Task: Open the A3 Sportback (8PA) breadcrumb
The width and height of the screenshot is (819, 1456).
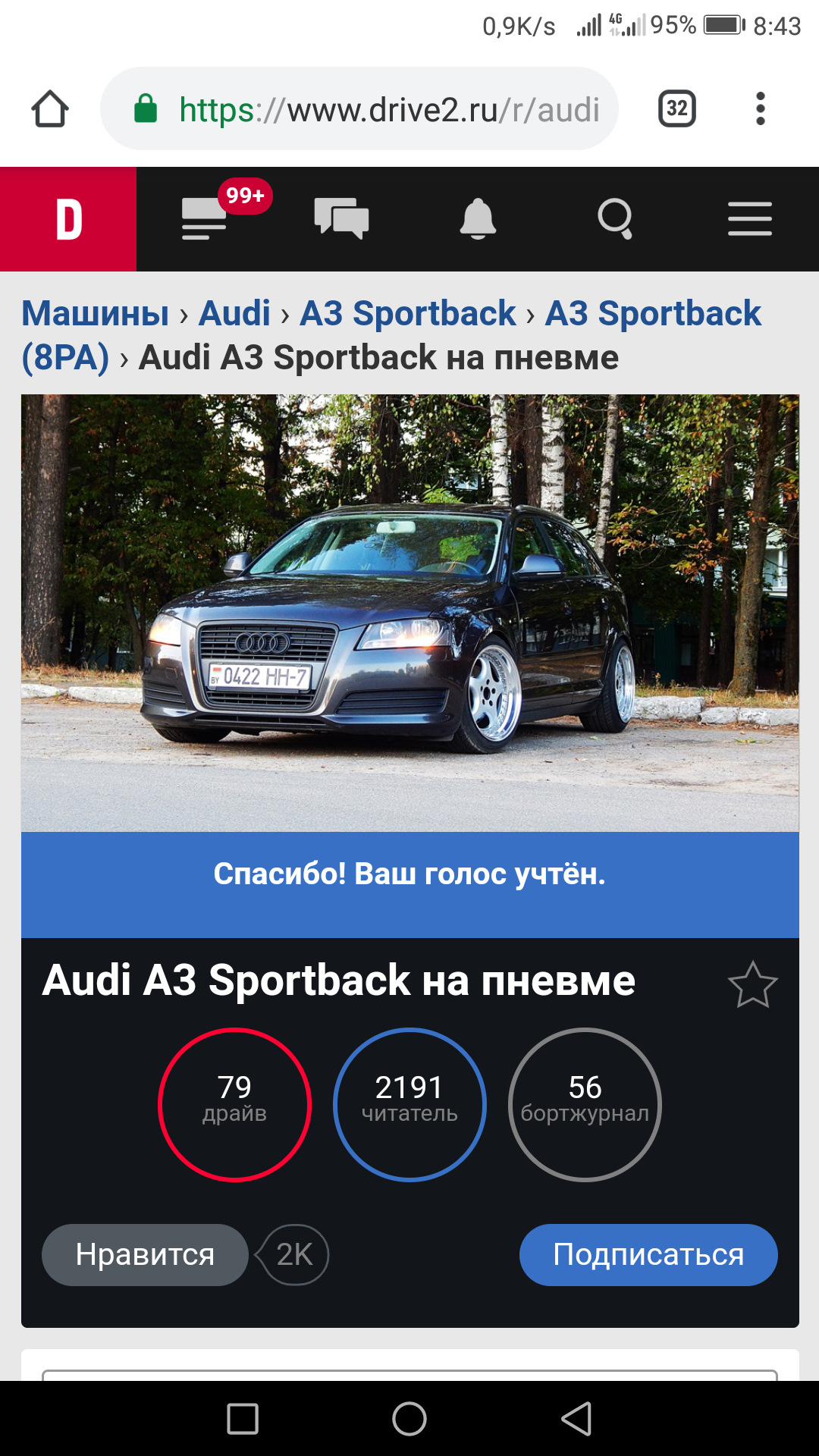Action: click(x=654, y=313)
